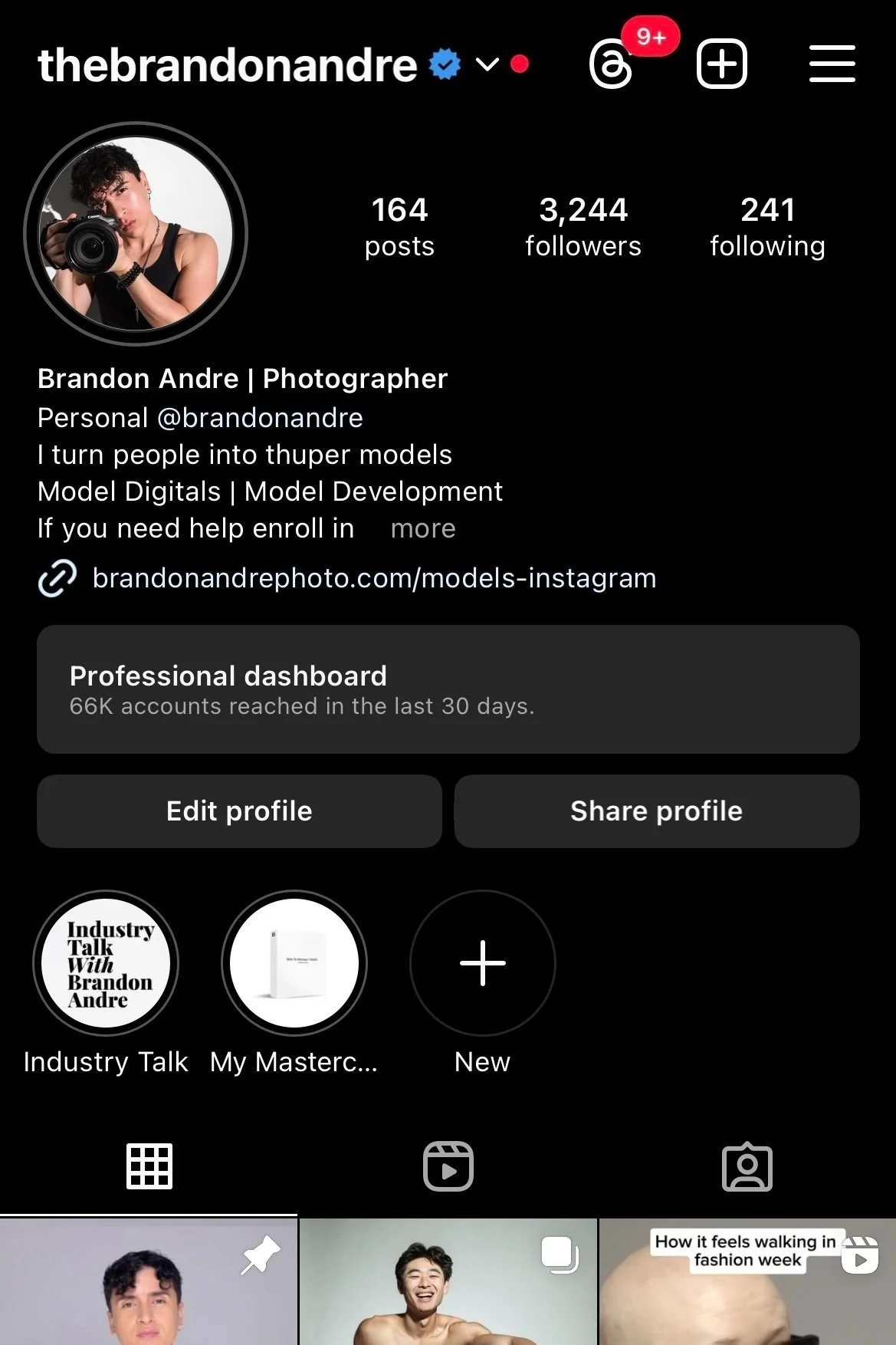Open the My Masterclass highlight
896x1345 pixels.
point(294,963)
